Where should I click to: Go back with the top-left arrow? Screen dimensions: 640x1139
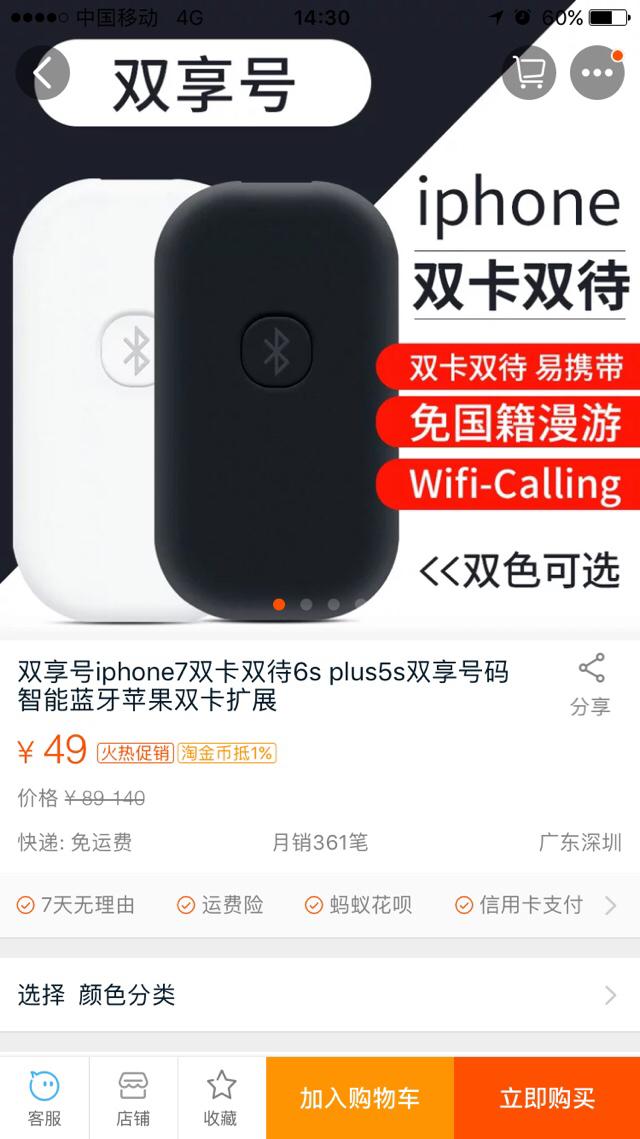pyautogui.click(x=42, y=73)
